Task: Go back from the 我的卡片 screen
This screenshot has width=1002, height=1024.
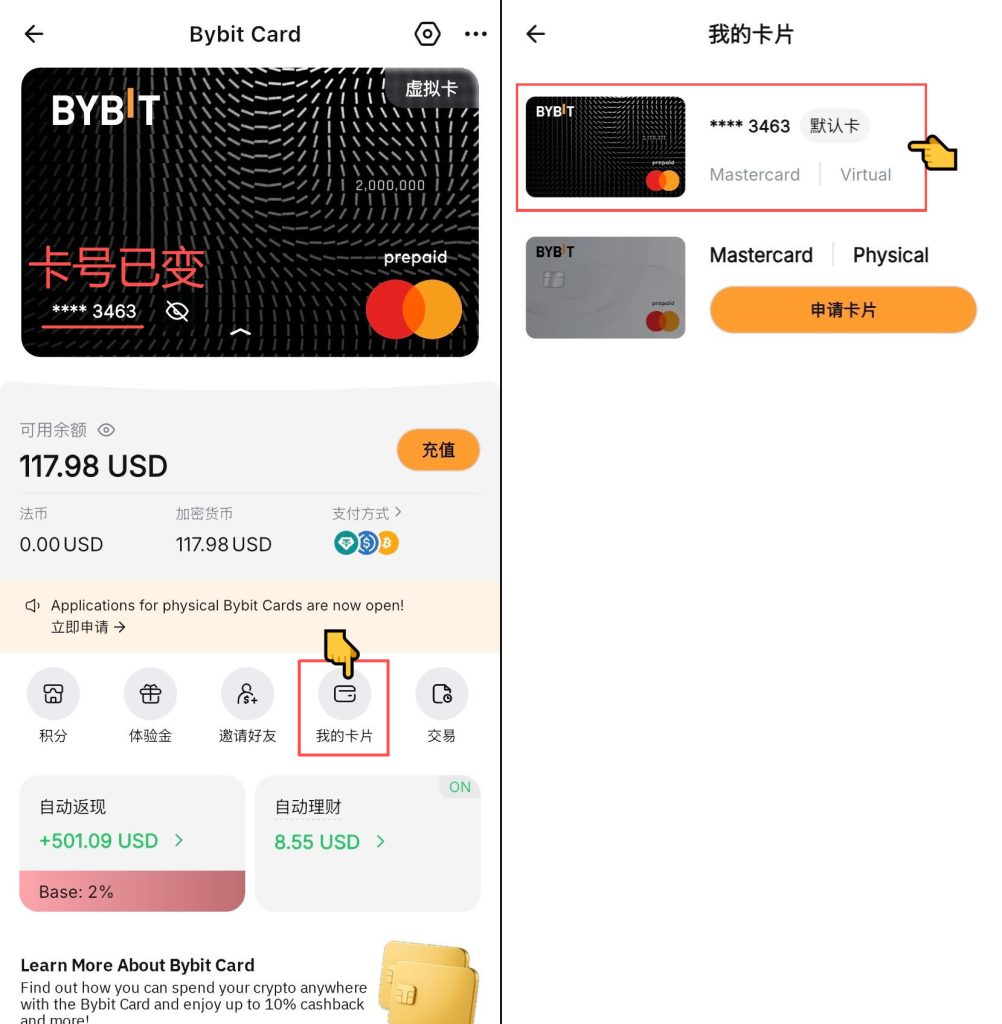Action: click(536, 34)
